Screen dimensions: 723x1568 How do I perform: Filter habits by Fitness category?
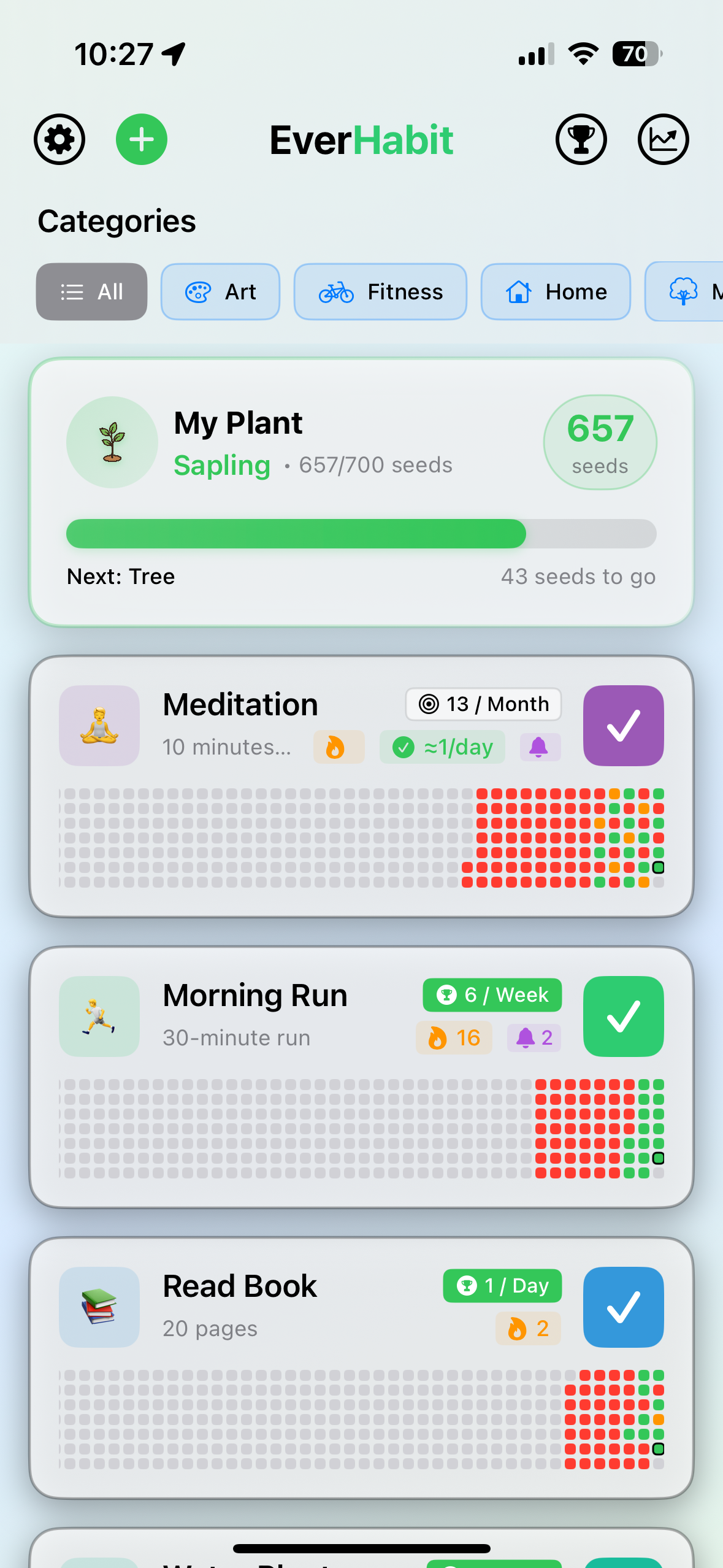coord(380,292)
